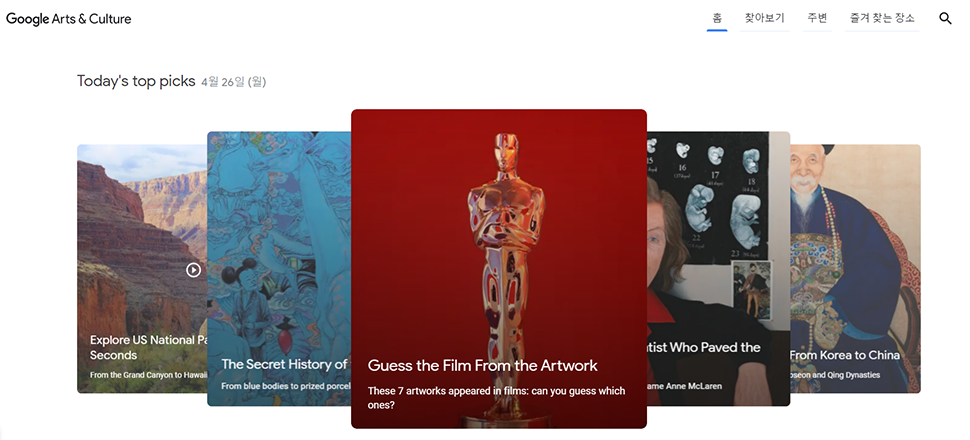Image resolution: width=970 pixels, height=440 pixels.
Task: Go to Google Arts & Culture home logo
Action: [x=68, y=18]
